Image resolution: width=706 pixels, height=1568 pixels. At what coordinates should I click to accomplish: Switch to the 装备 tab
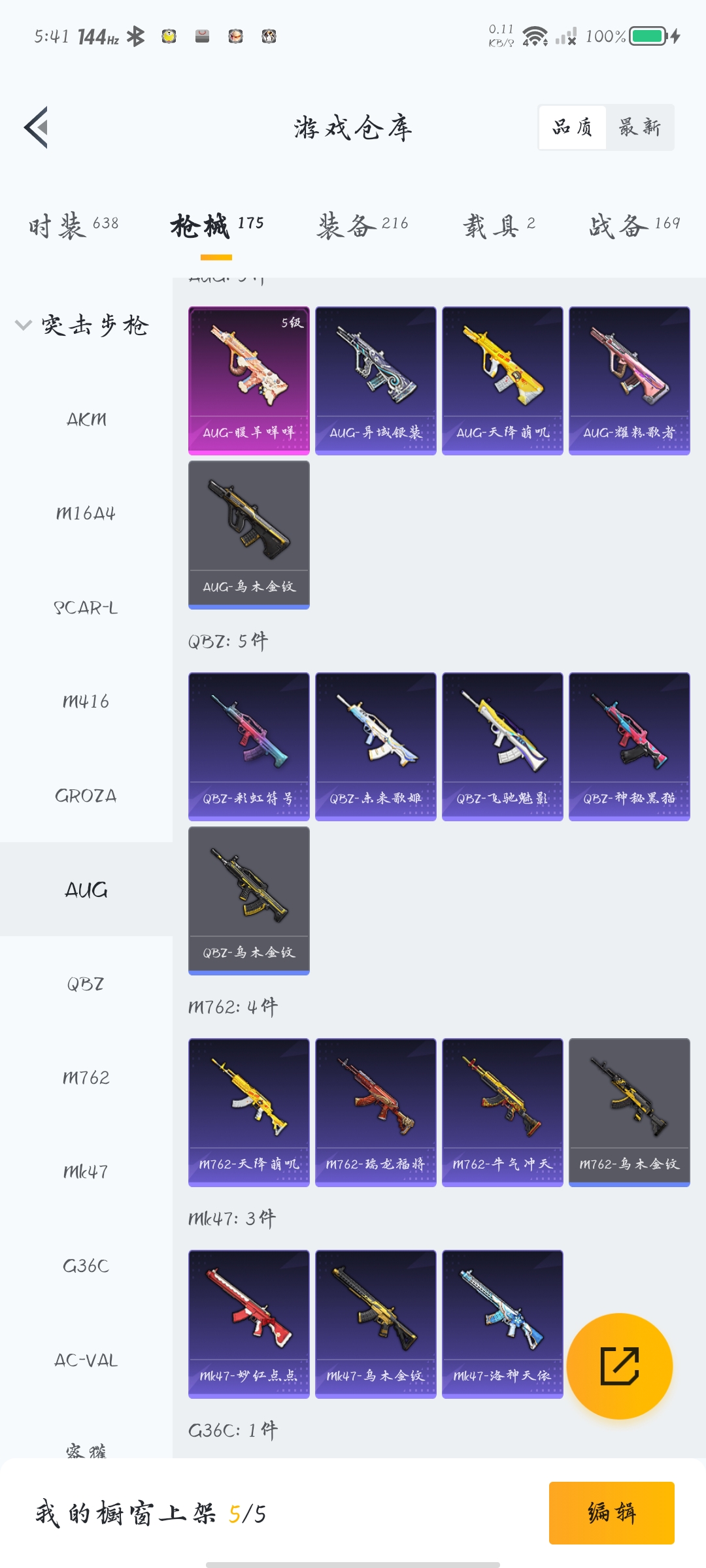[362, 226]
